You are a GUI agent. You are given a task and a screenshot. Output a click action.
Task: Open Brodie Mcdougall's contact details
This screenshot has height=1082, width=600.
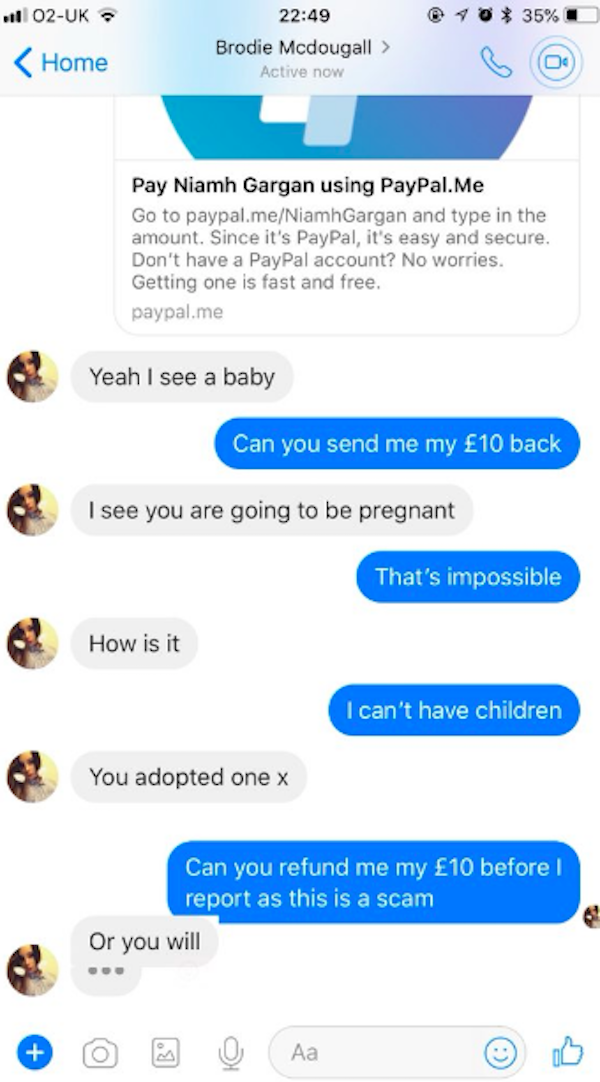click(x=302, y=48)
